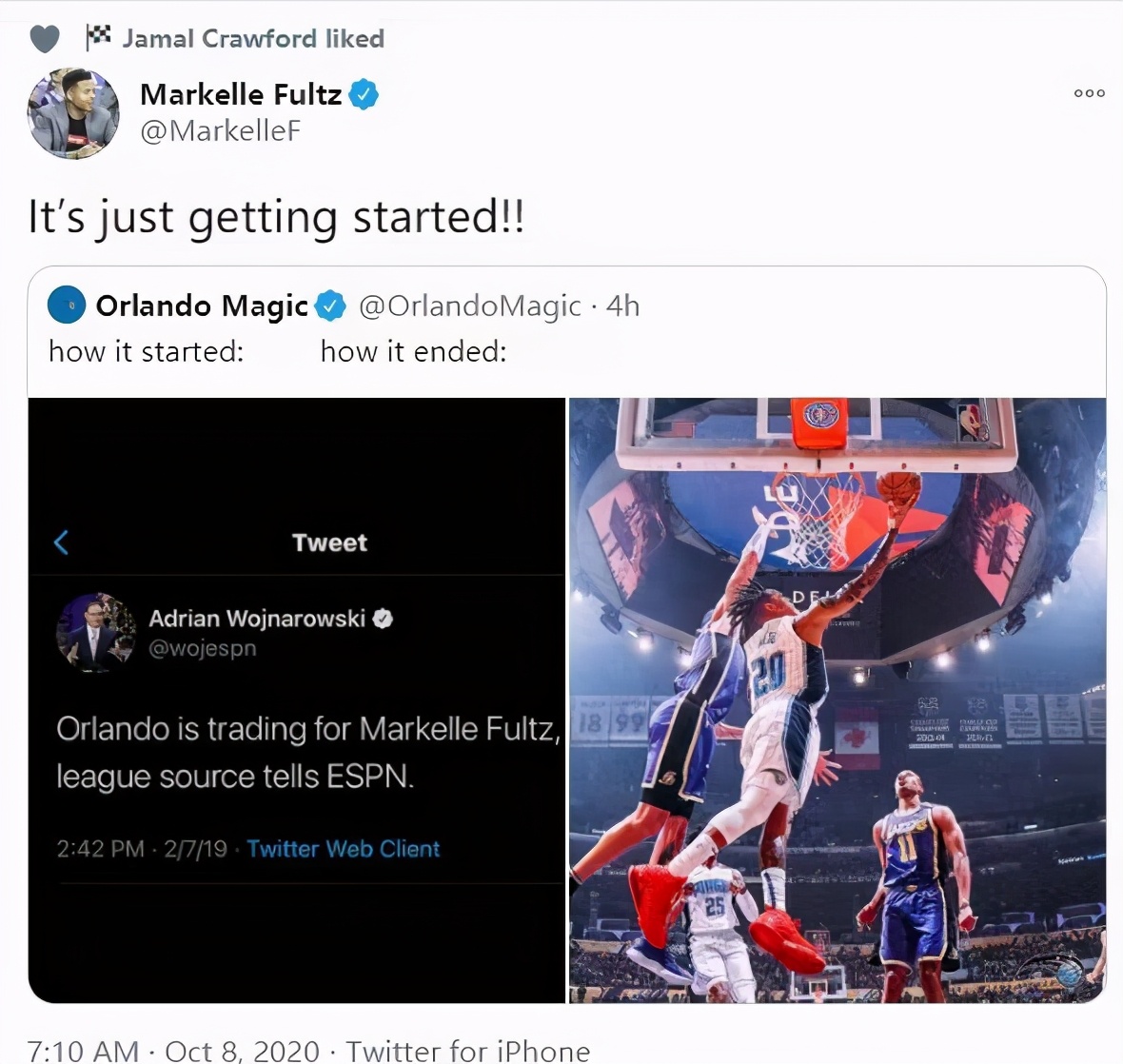View the layup photo in quoted tweet
The image size is (1123, 1064).
837,699
